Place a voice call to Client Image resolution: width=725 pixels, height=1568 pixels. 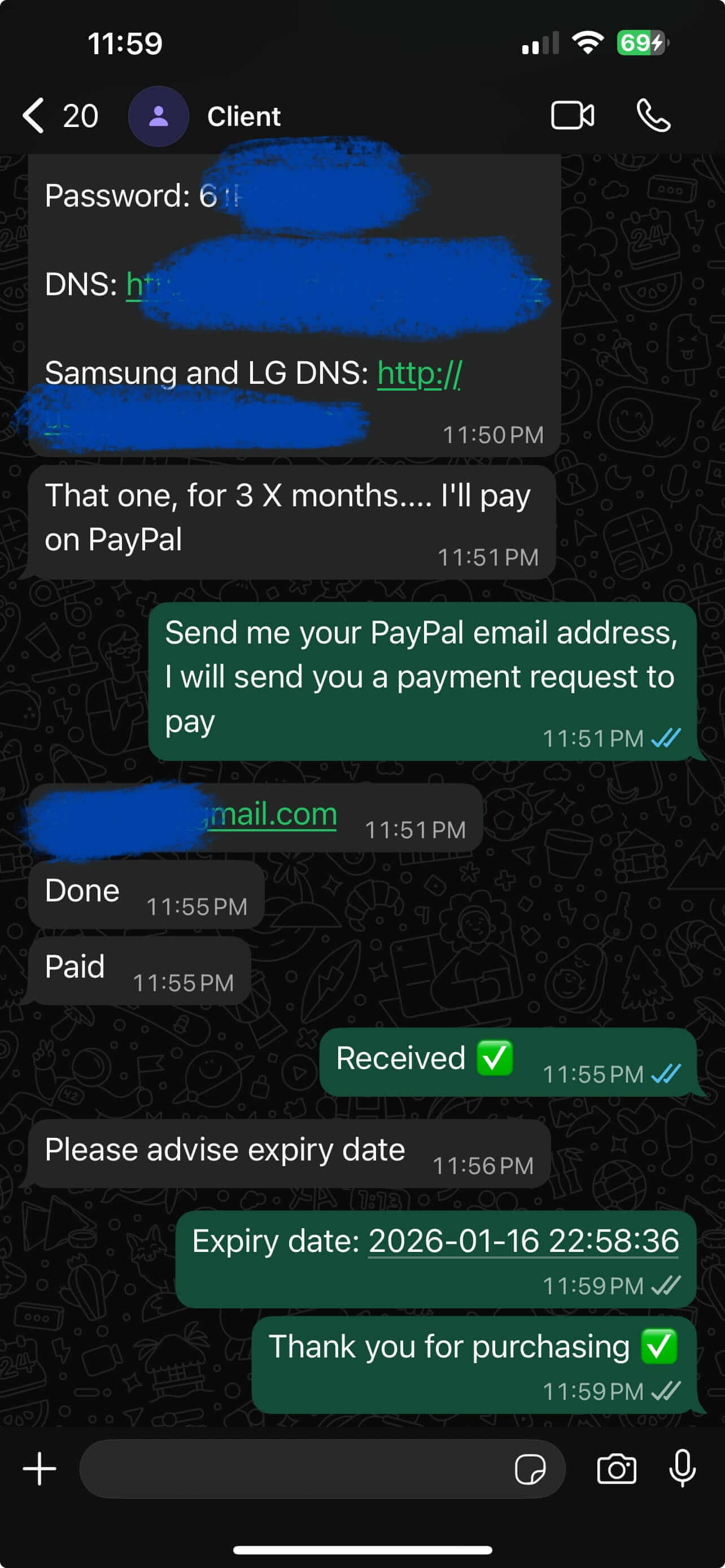[653, 116]
